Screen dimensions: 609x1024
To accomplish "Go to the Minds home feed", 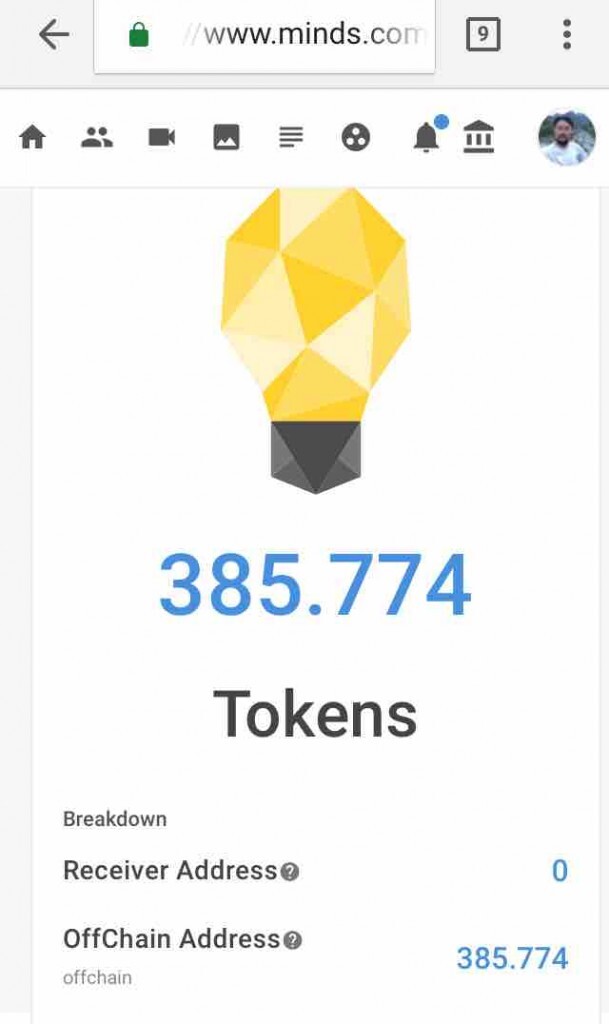I will tap(33, 138).
